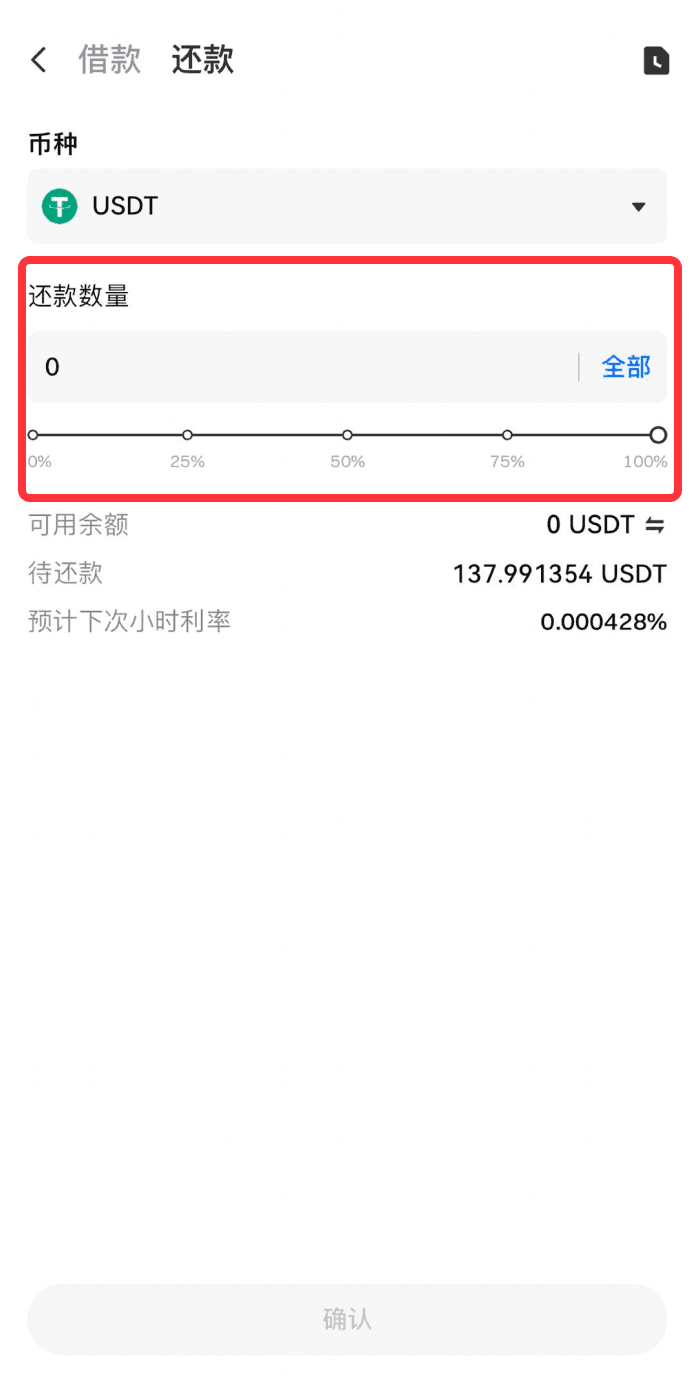Viewport: 694px width, 1384px height.
Task: Set the slider to 25%
Action: 187,435
